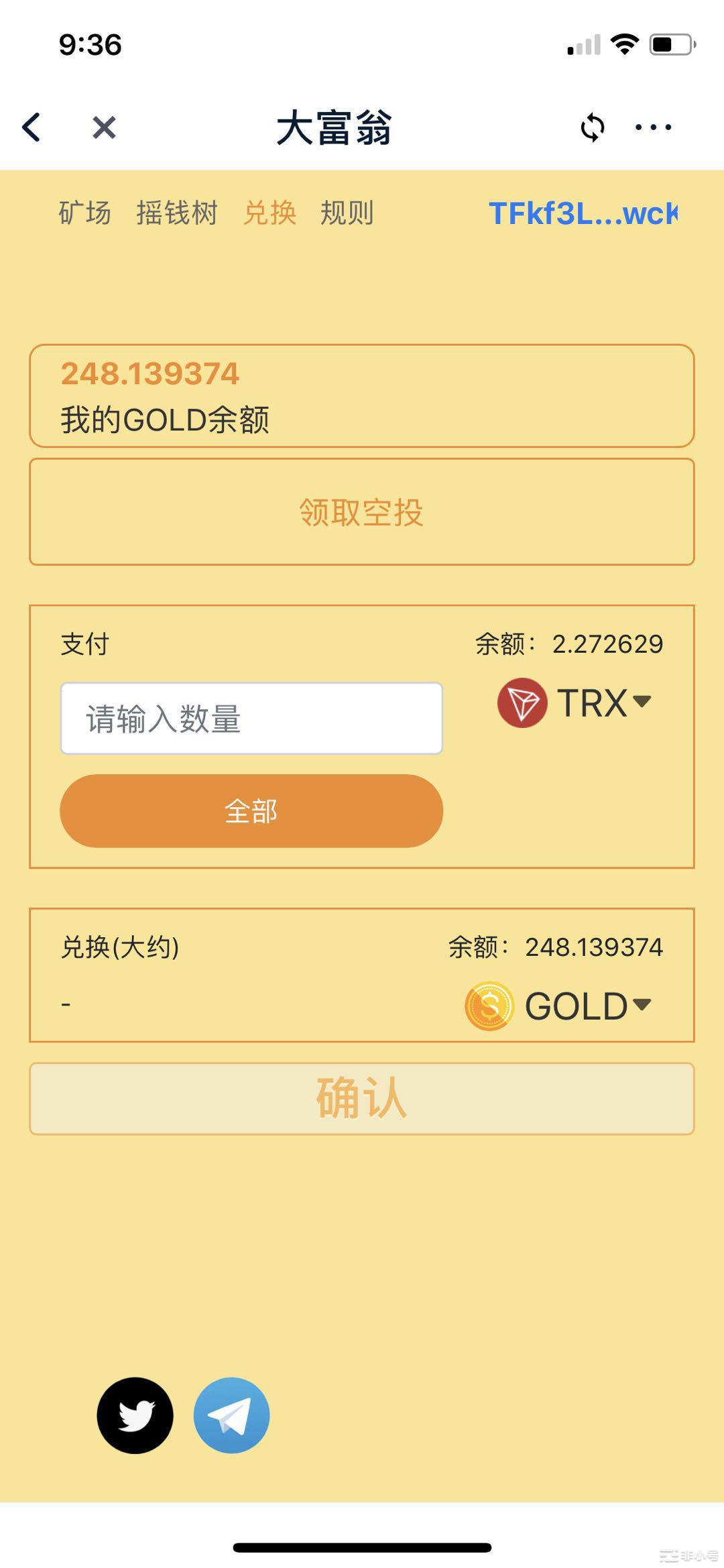Select the 兑换 tab
This screenshot has width=724, height=1568.
coord(269,213)
